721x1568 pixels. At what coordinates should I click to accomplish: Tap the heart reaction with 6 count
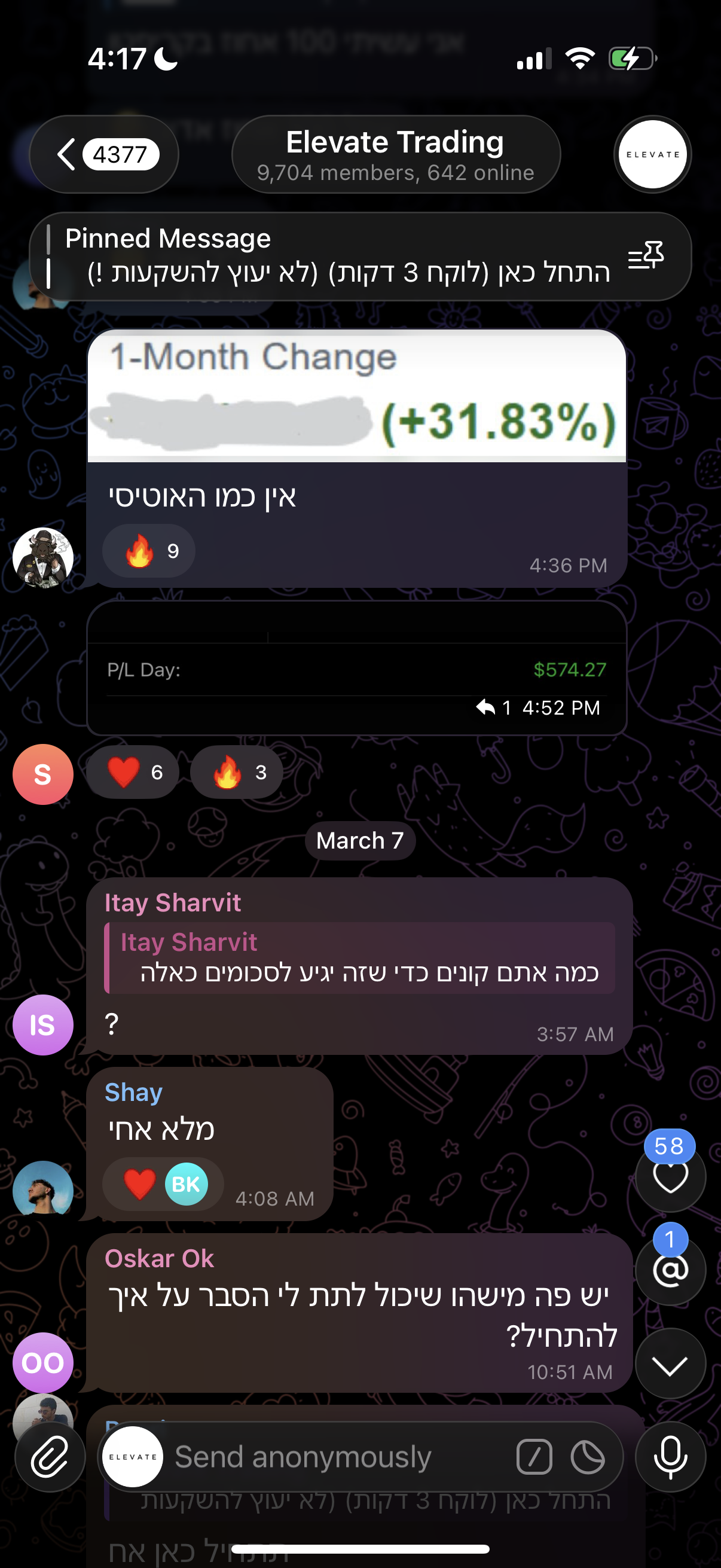coord(133,772)
